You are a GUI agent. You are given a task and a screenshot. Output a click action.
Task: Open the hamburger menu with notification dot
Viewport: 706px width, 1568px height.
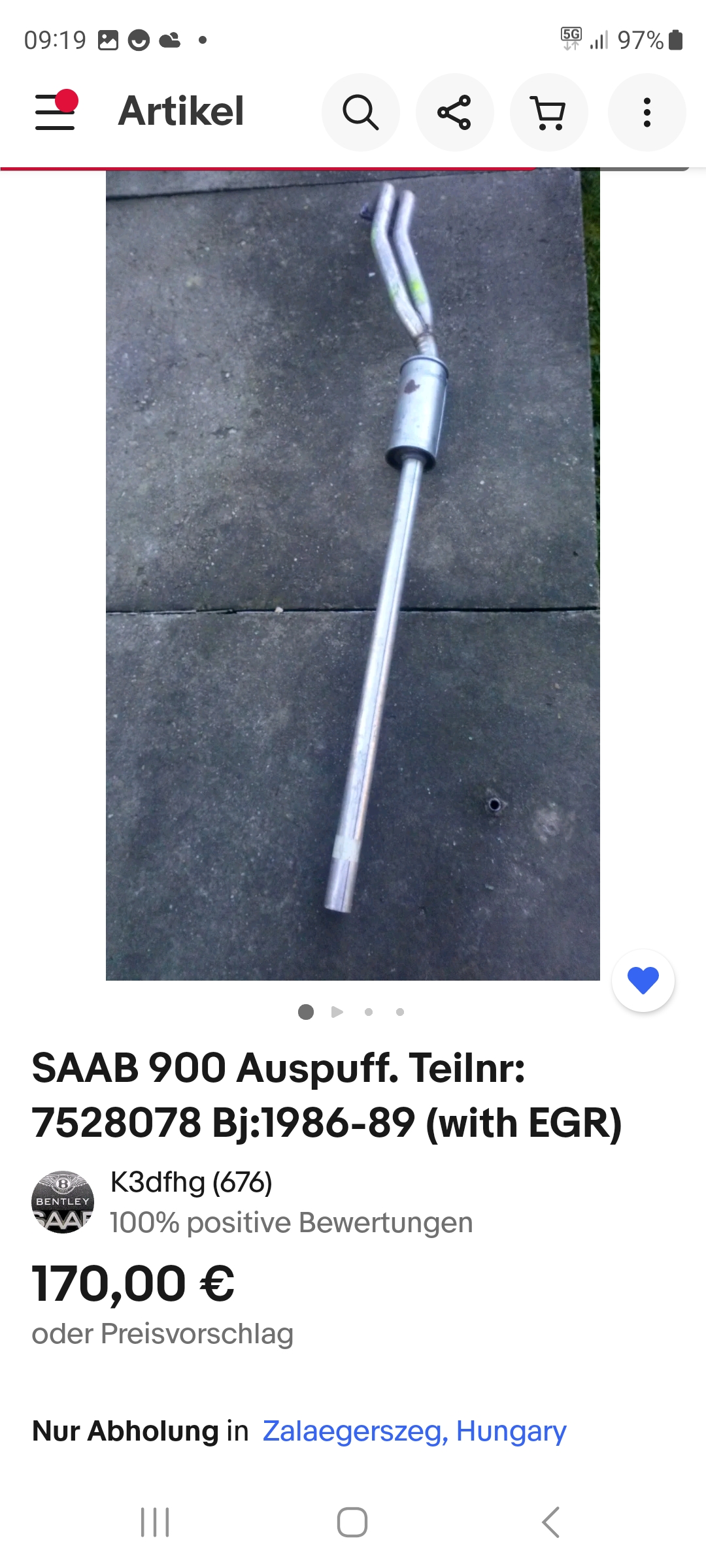click(x=56, y=111)
